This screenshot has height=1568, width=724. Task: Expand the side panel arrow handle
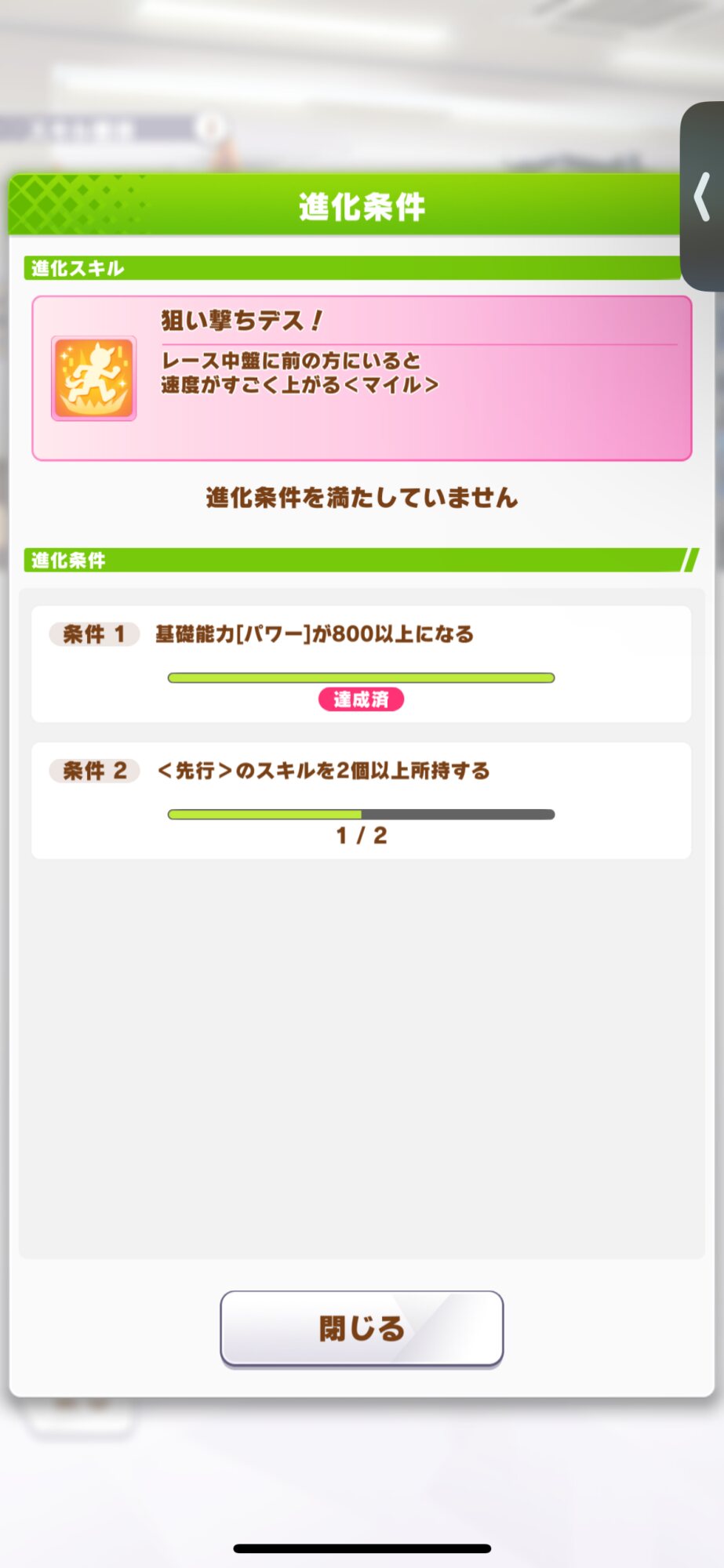point(703,197)
